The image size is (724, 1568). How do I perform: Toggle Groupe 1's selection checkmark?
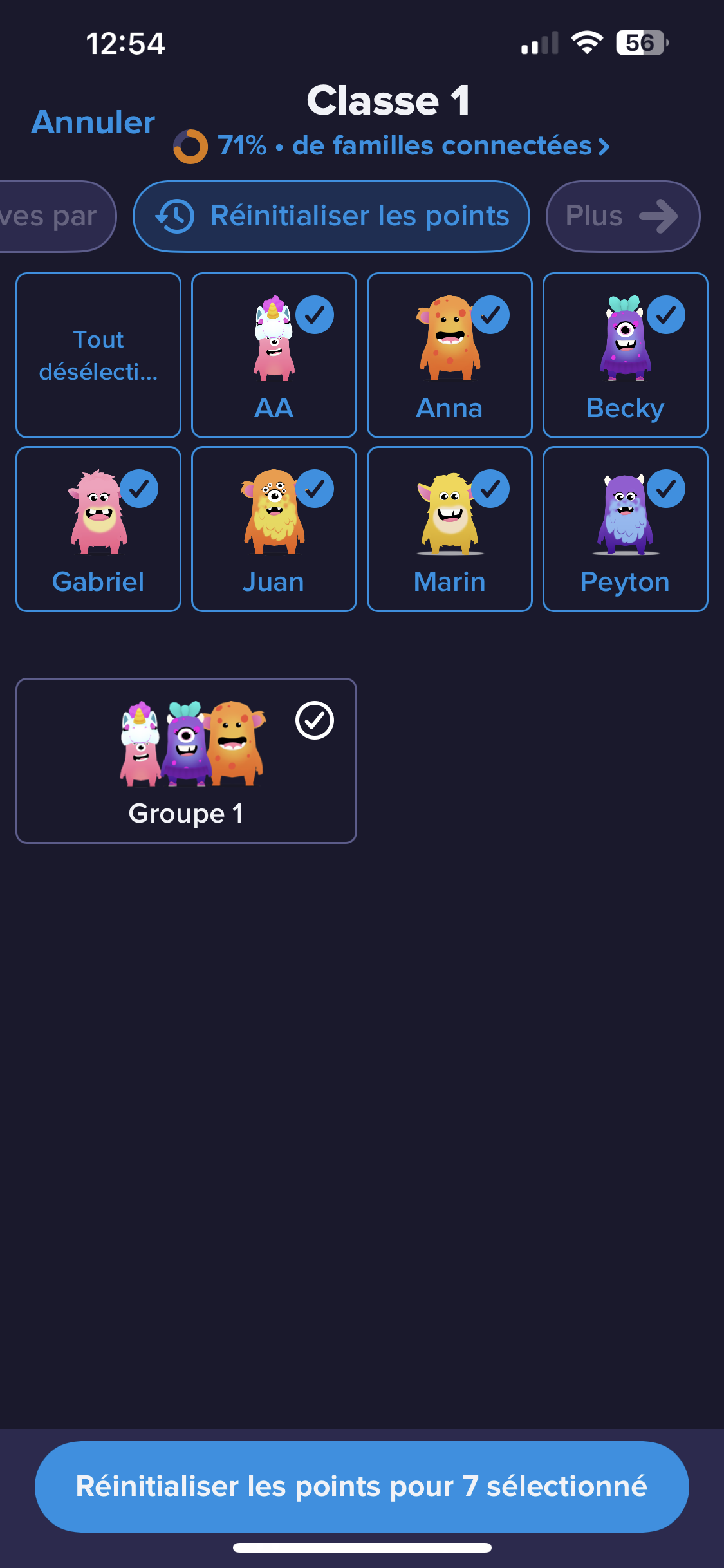315,720
